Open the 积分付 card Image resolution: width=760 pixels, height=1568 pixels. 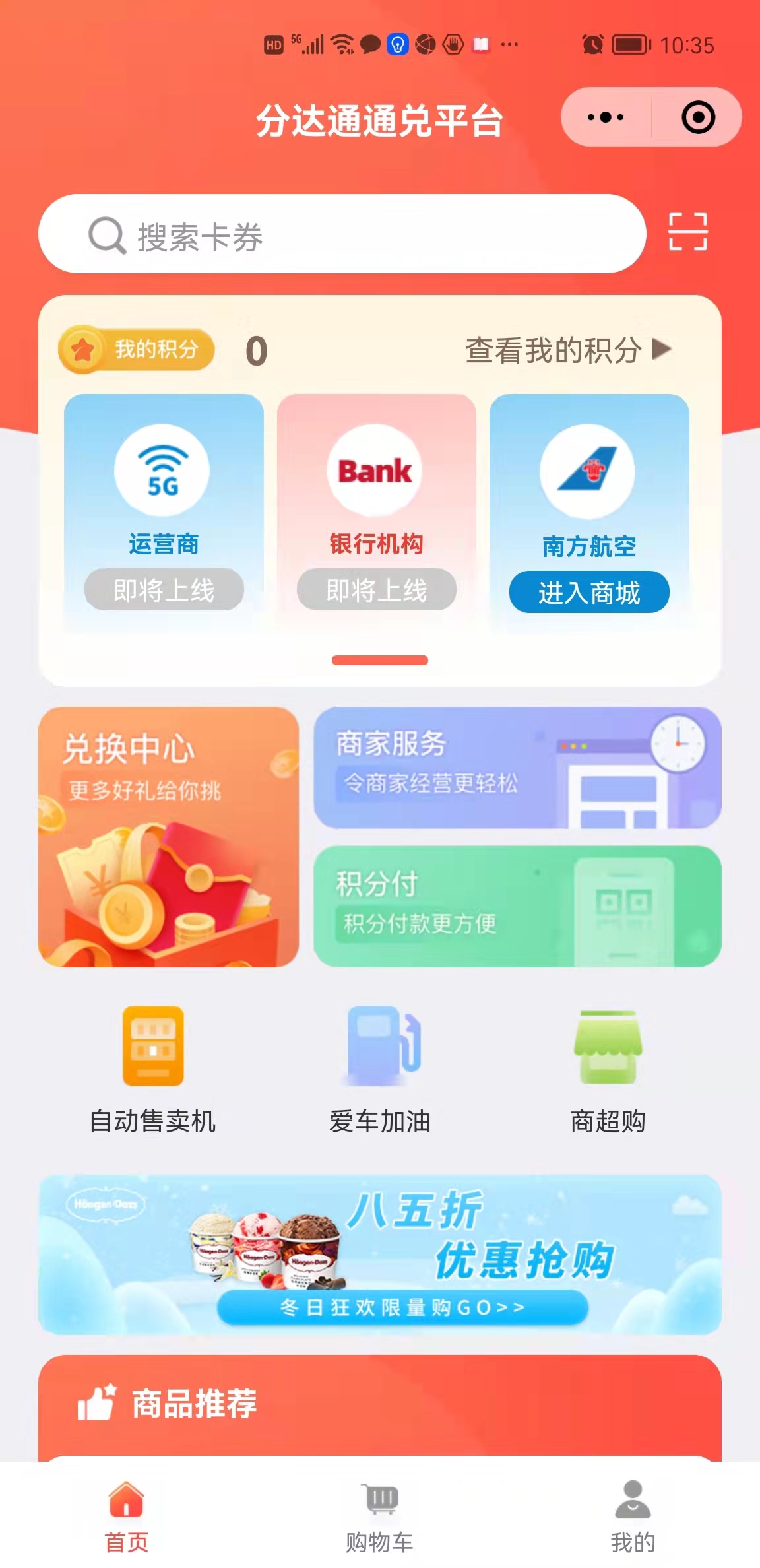(517, 906)
